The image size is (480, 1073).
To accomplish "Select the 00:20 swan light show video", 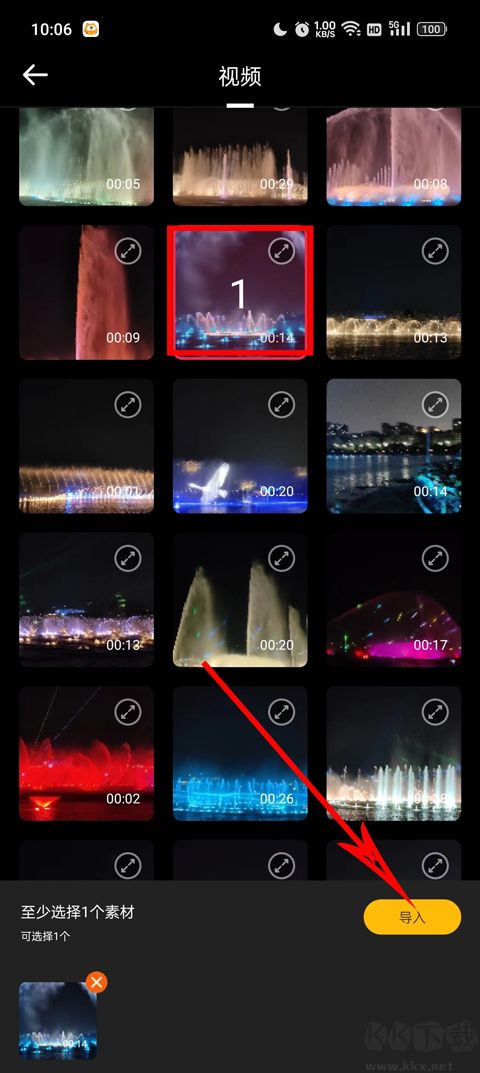I will tap(240, 446).
